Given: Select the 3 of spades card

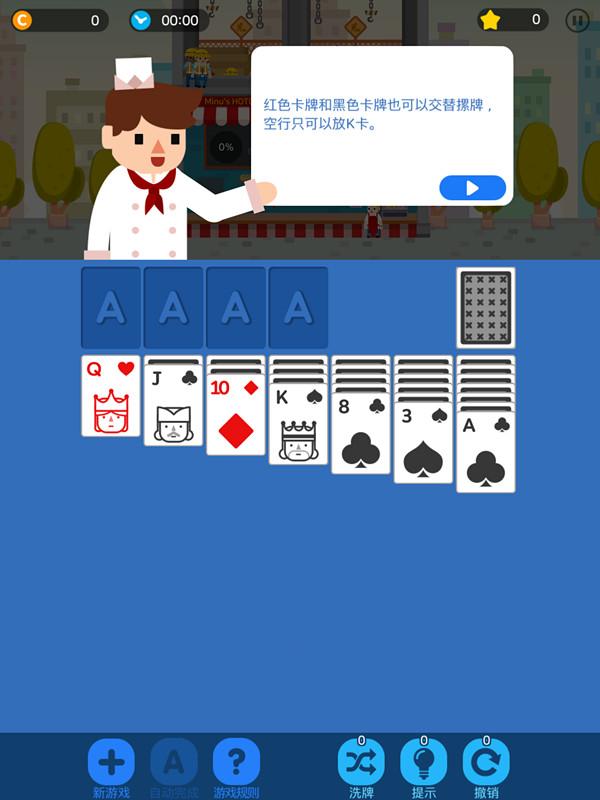Looking at the screenshot, I should pos(423,446).
